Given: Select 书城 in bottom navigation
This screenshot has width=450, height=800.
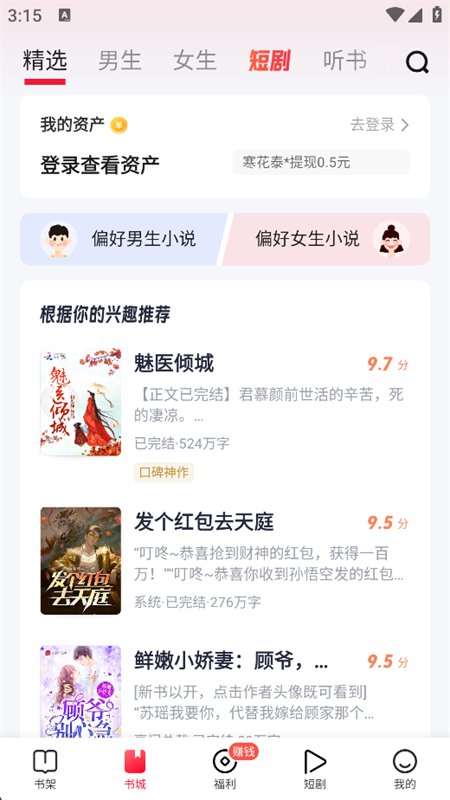Looking at the screenshot, I should (135, 769).
